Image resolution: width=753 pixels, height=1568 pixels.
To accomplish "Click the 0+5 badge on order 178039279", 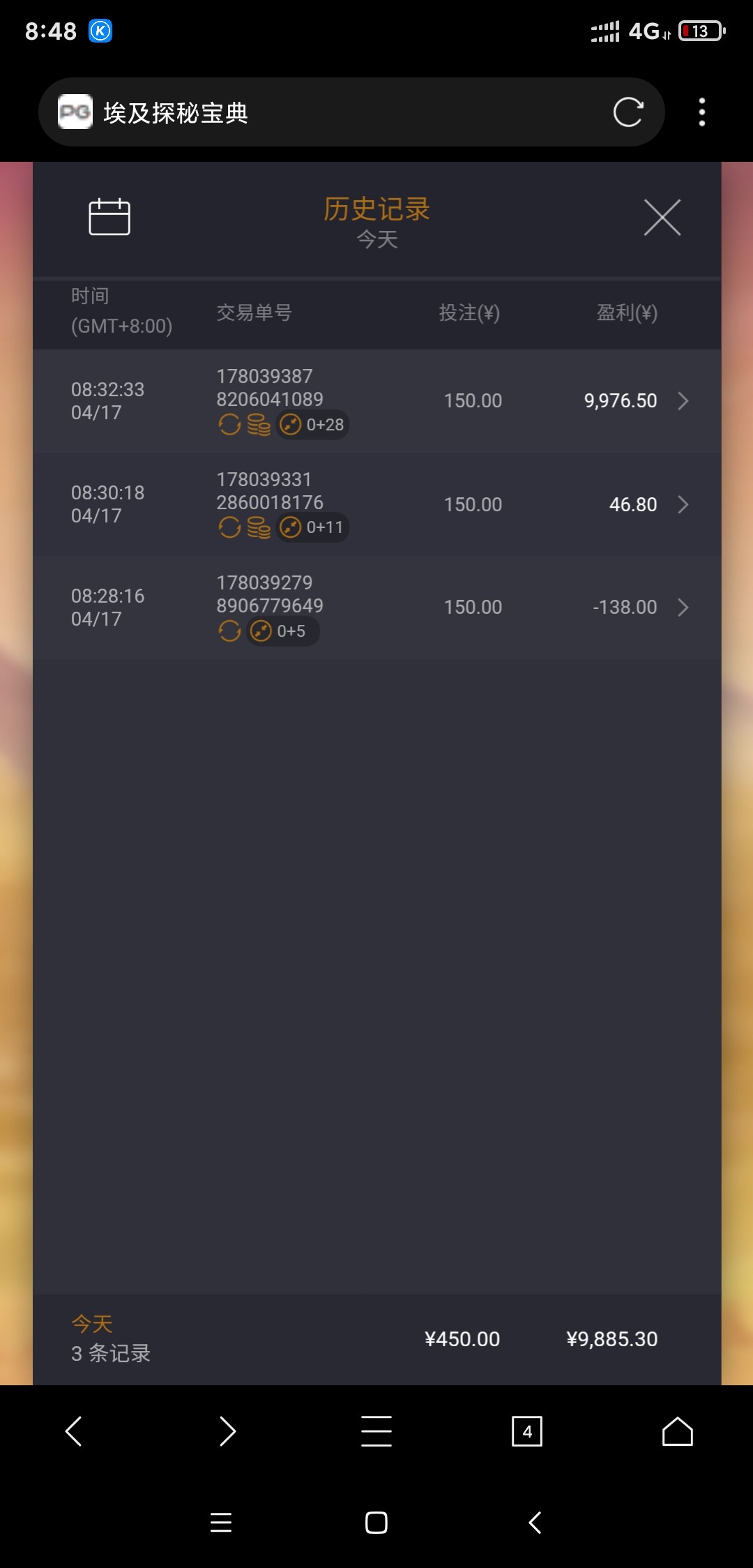I will coord(282,631).
